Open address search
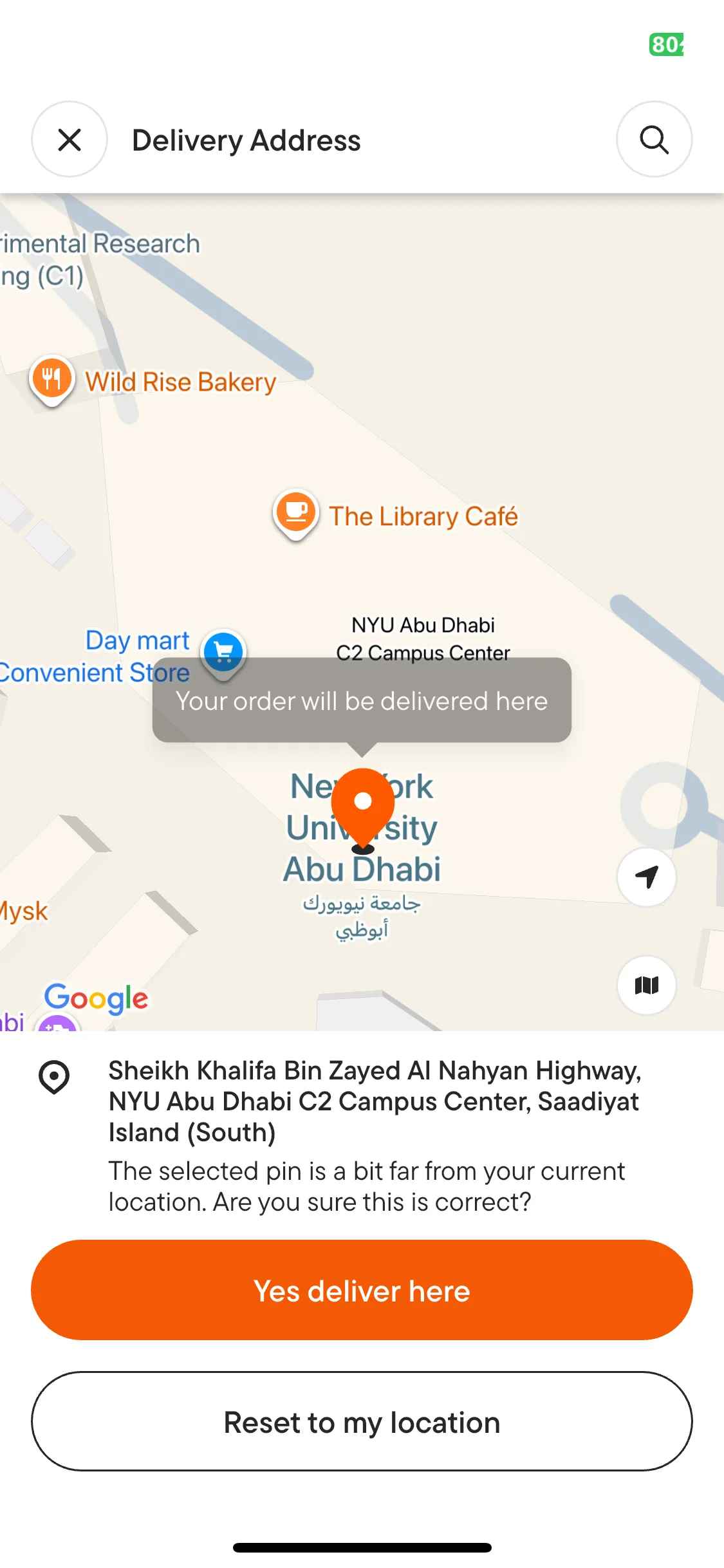 (x=654, y=139)
